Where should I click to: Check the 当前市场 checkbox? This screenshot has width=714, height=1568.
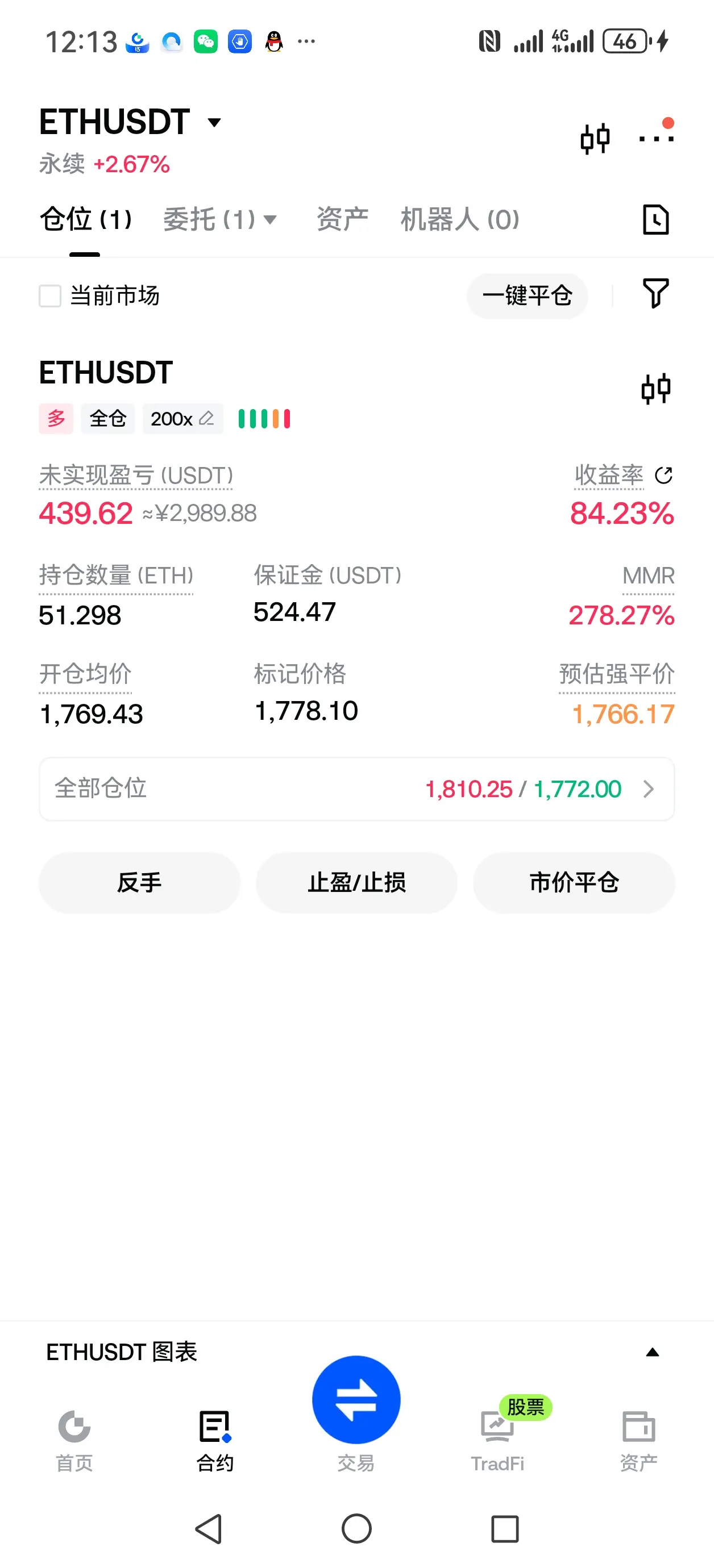point(50,296)
